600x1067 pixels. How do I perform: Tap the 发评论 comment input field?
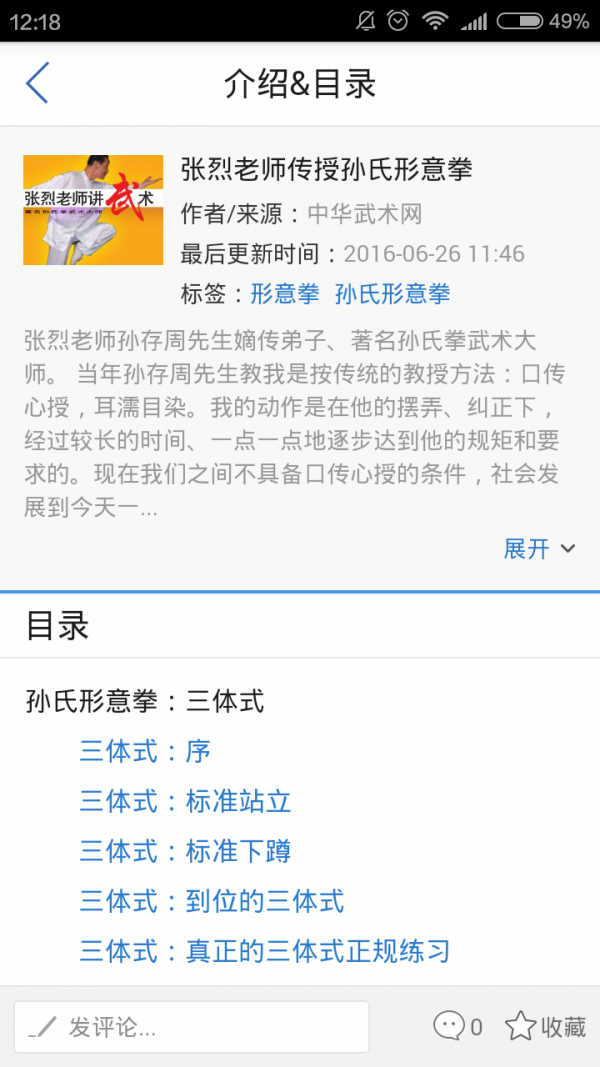(191, 1027)
